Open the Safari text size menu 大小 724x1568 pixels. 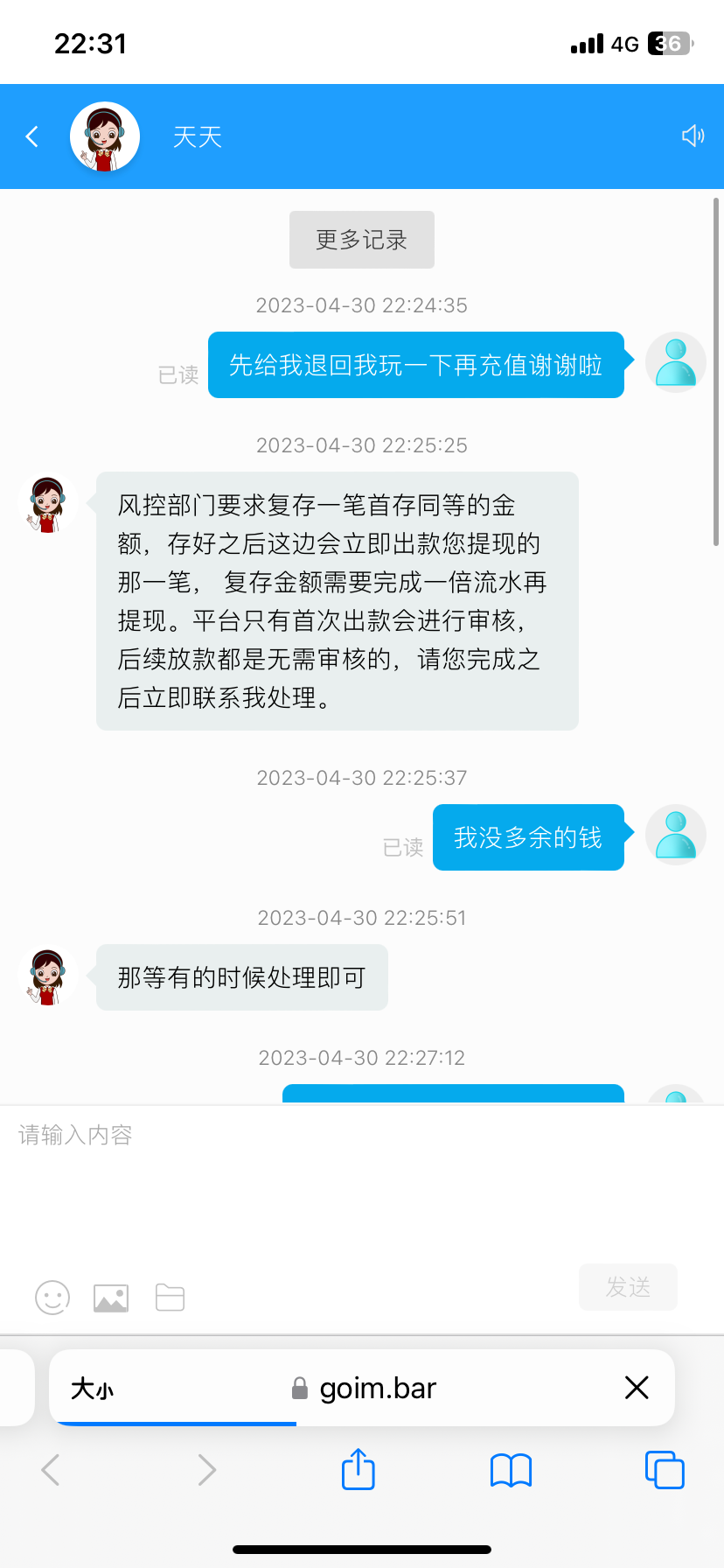tap(93, 1389)
